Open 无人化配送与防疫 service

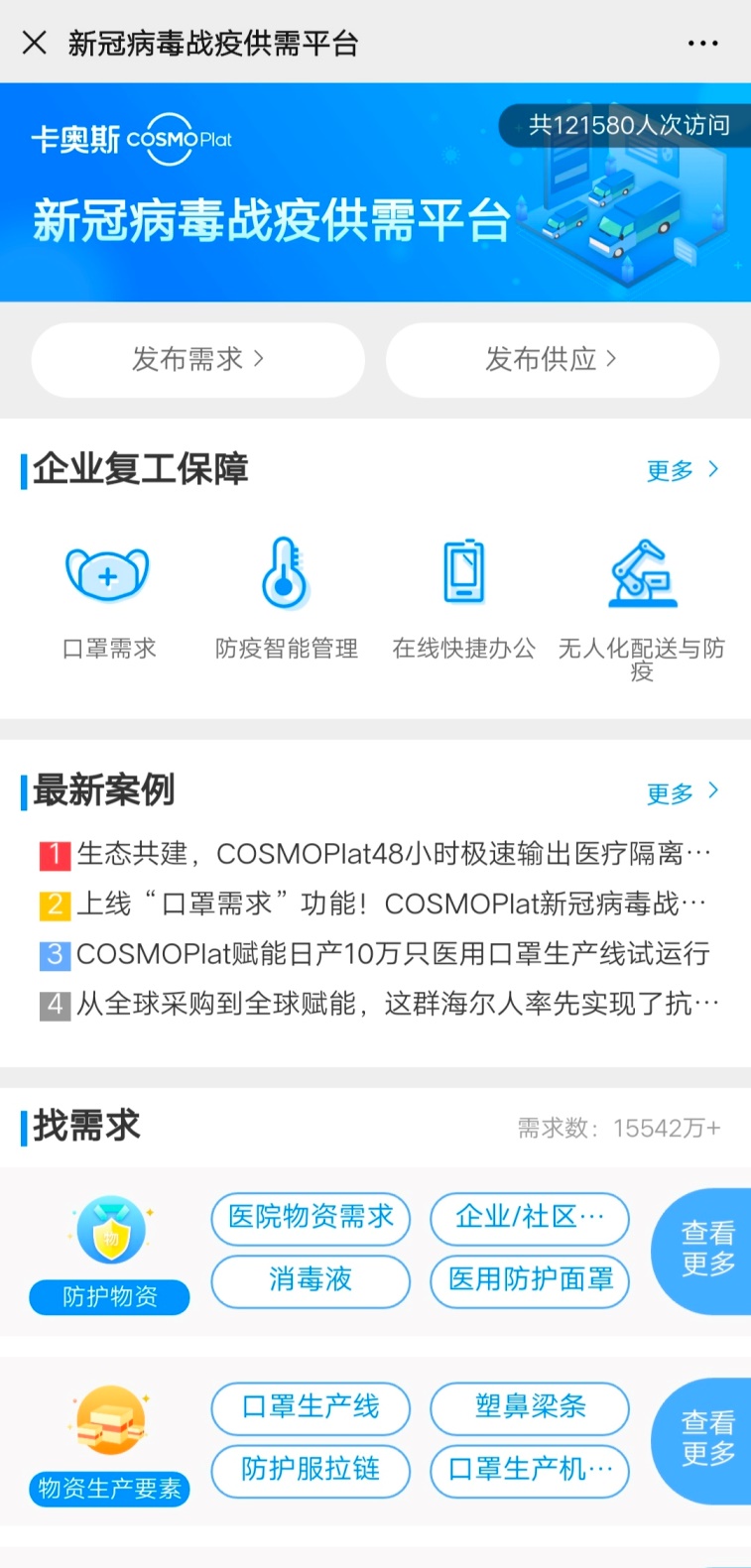[641, 605]
